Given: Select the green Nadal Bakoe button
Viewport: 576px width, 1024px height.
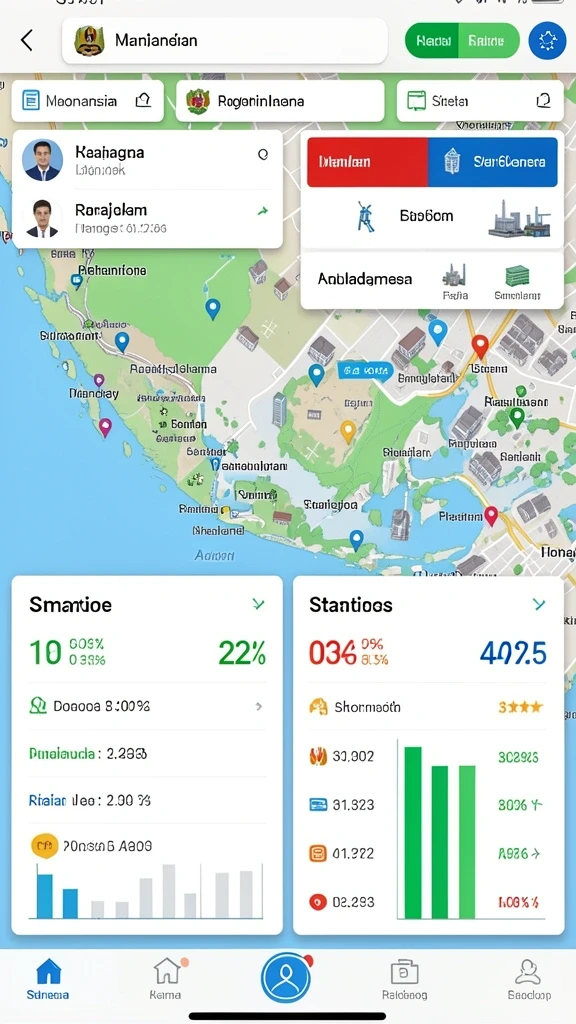Looking at the screenshot, I should coord(462,41).
